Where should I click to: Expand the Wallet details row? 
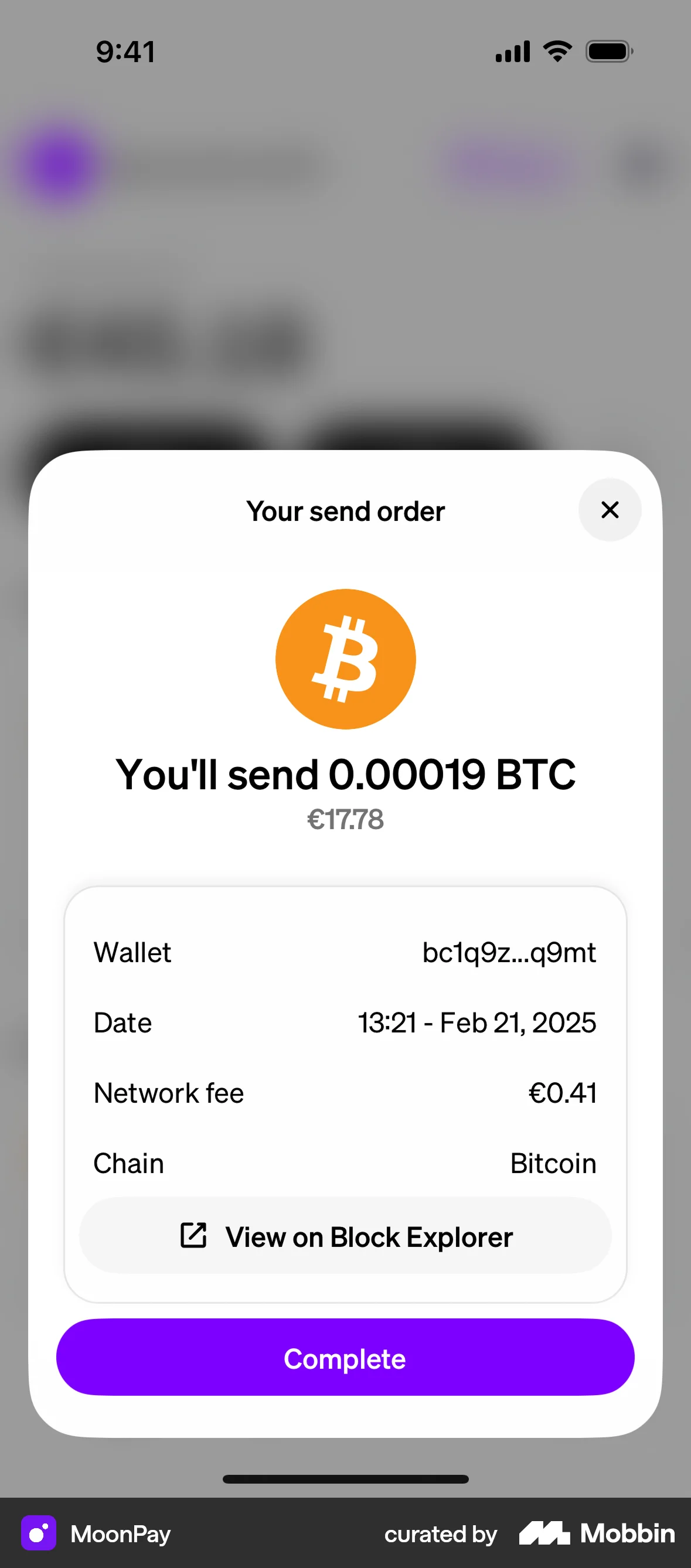click(345, 953)
